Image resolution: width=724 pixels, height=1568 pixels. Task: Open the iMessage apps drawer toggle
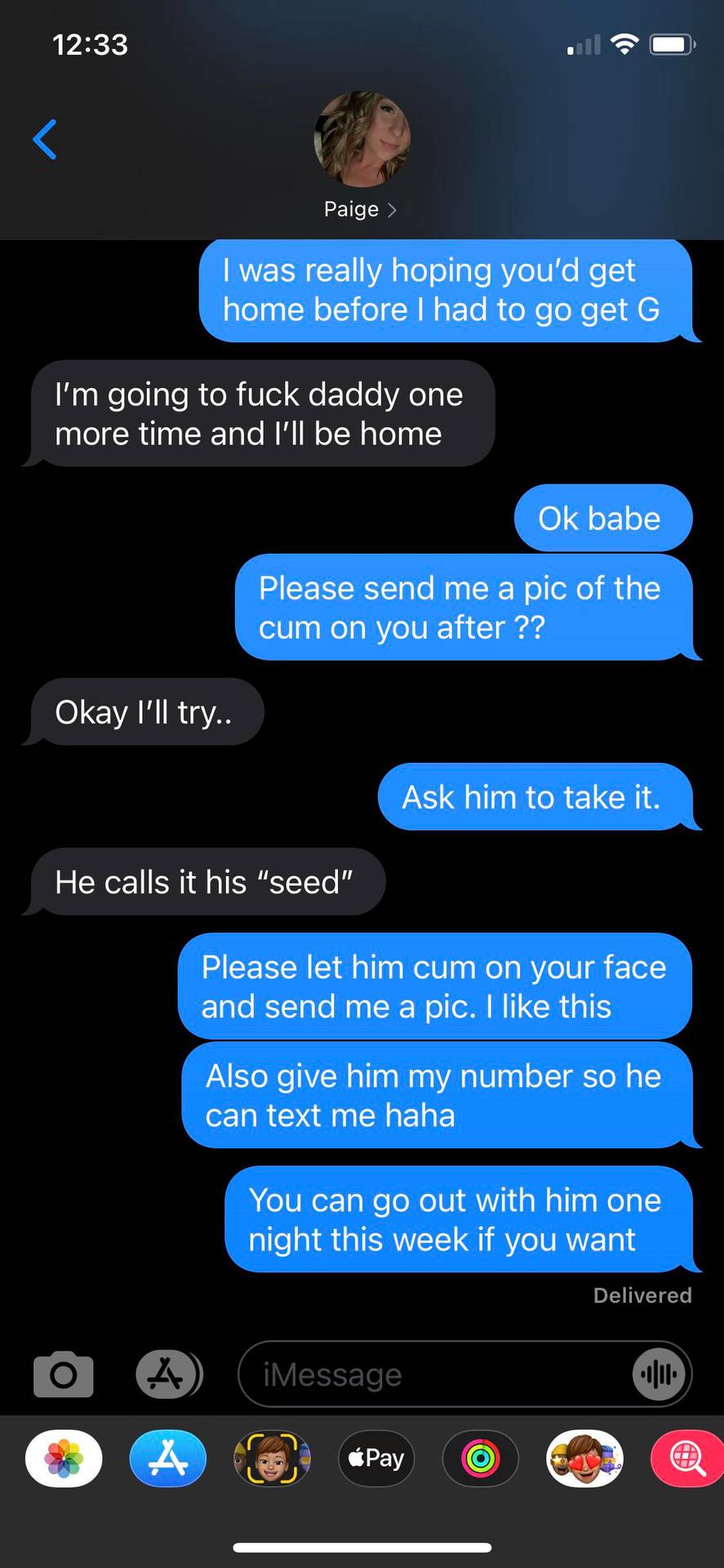[168, 1374]
